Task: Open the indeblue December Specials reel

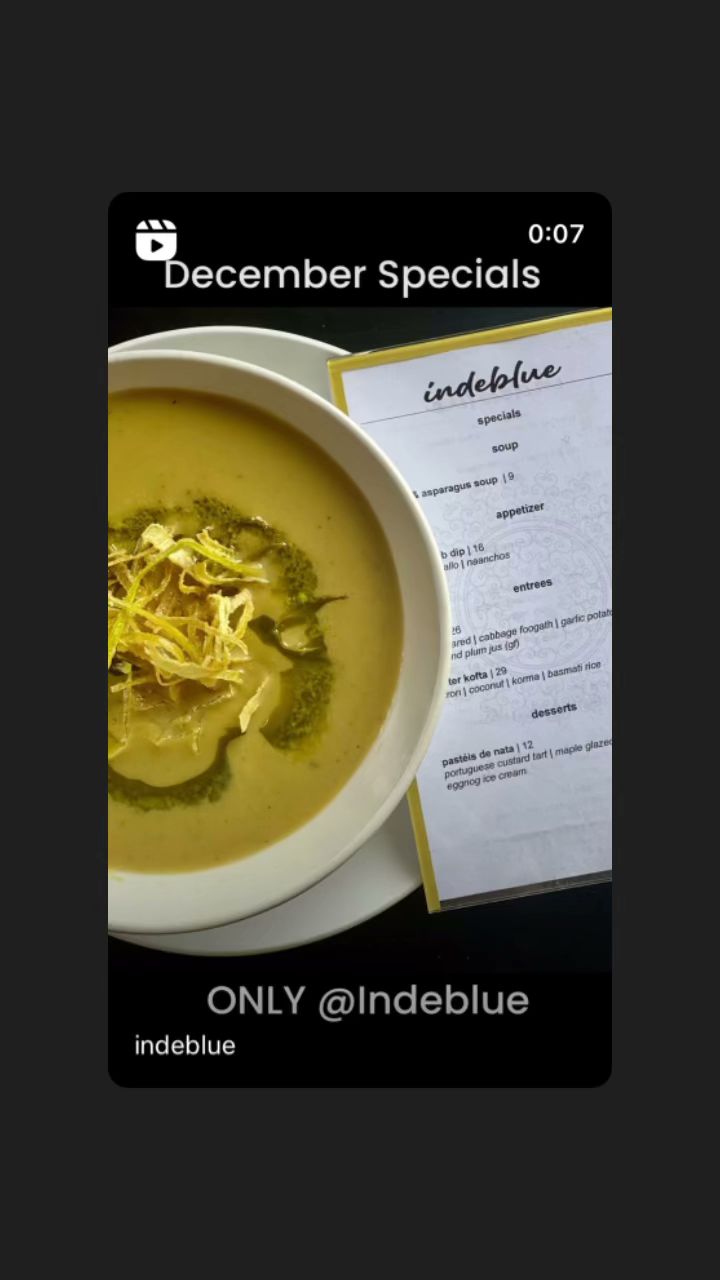Action: (359, 639)
